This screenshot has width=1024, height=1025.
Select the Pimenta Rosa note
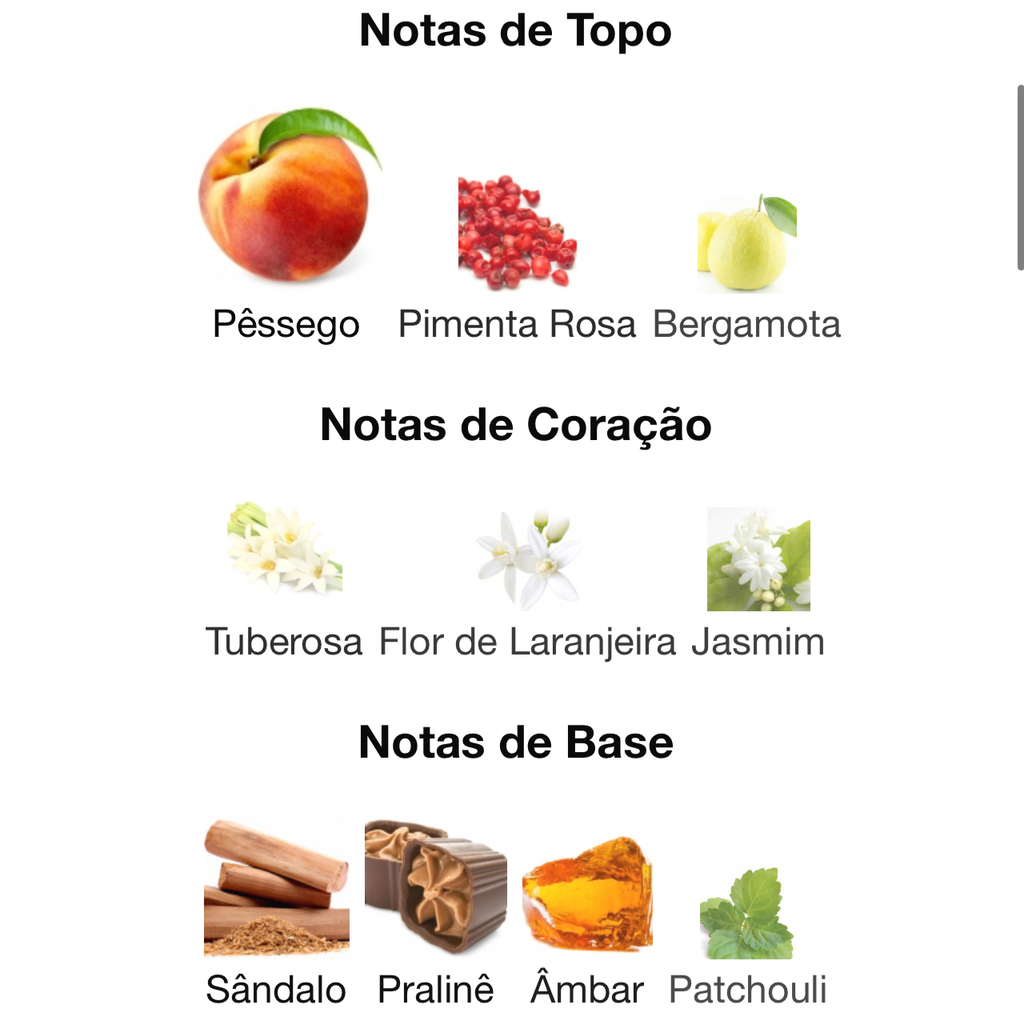pyautogui.click(x=517, y=233)
